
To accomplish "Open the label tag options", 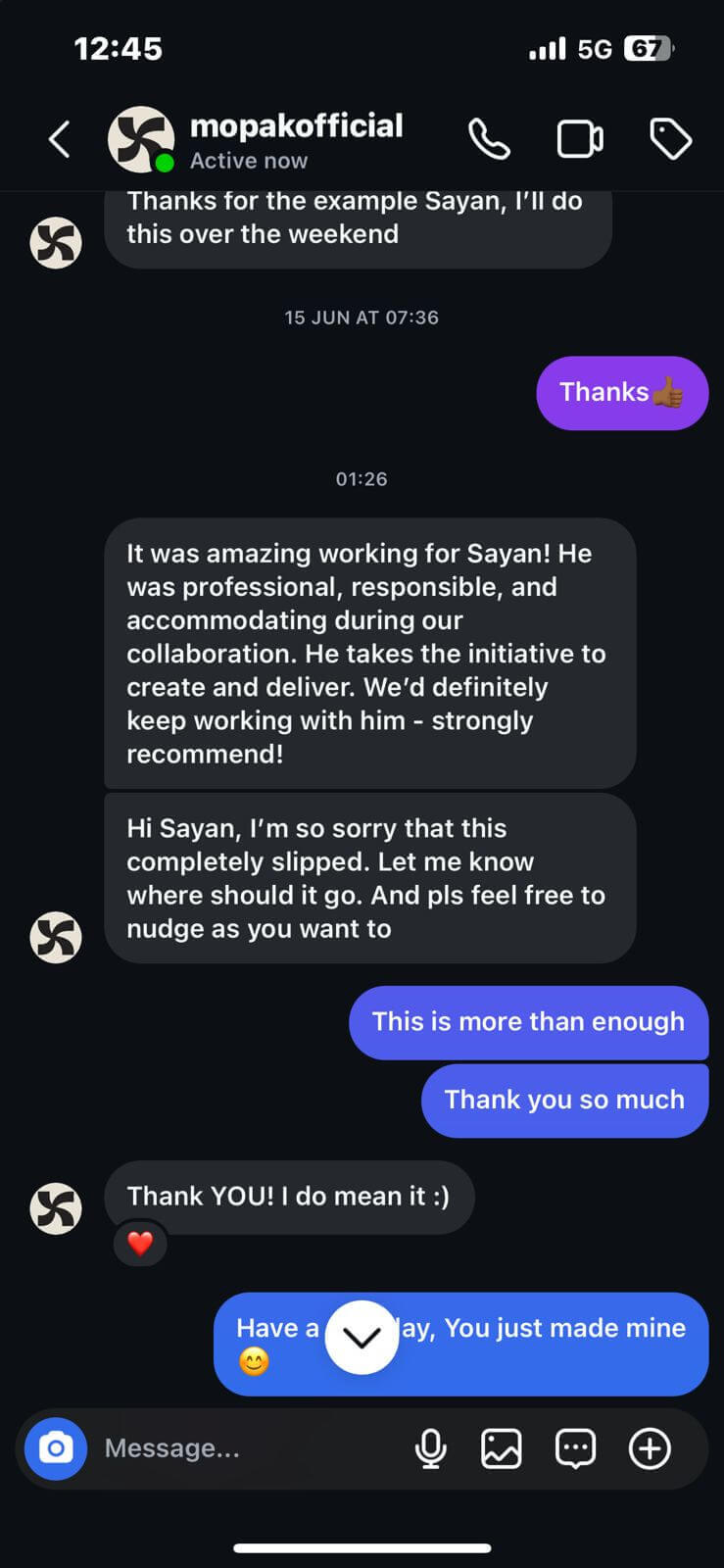I will pyautogui.click(x=670, y=139).
